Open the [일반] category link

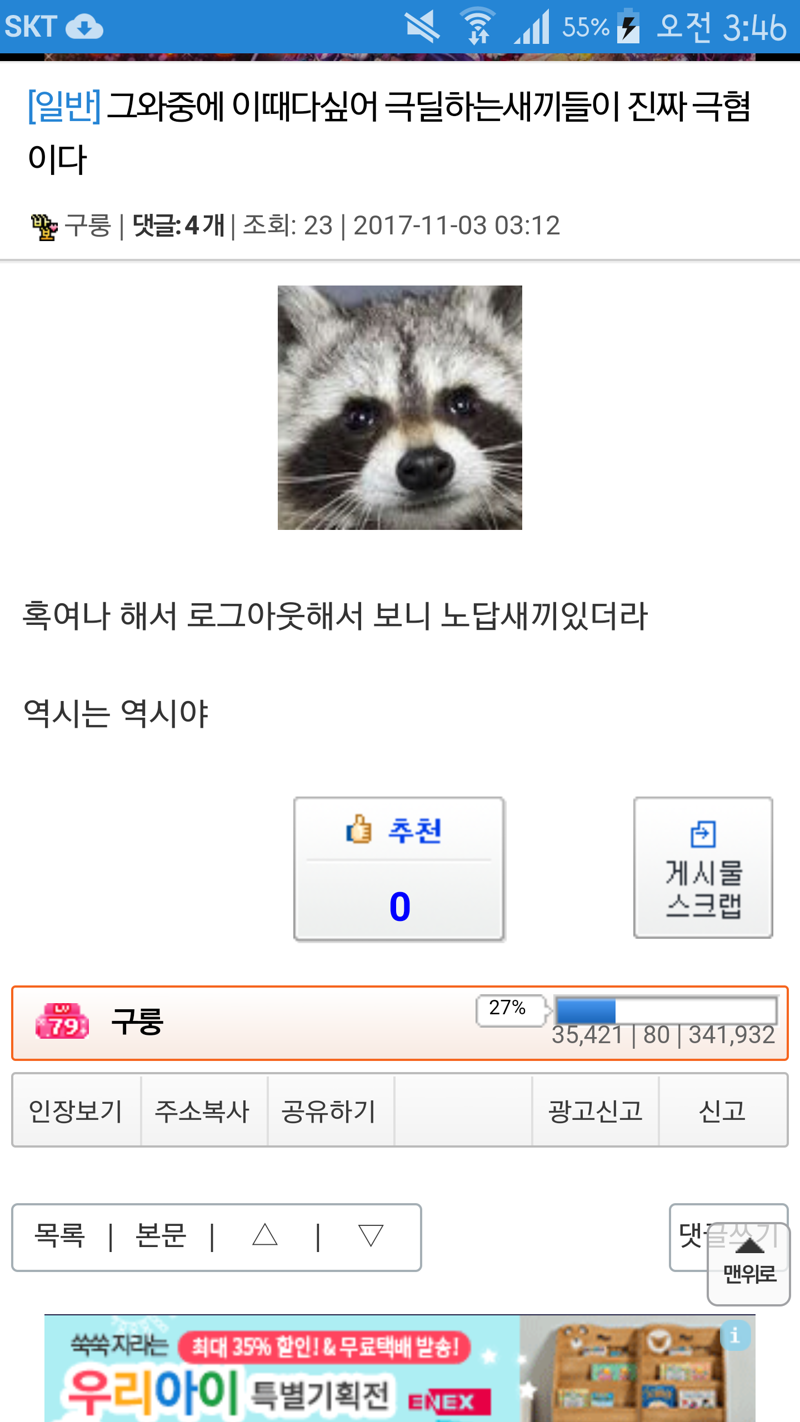click(64, 106)
